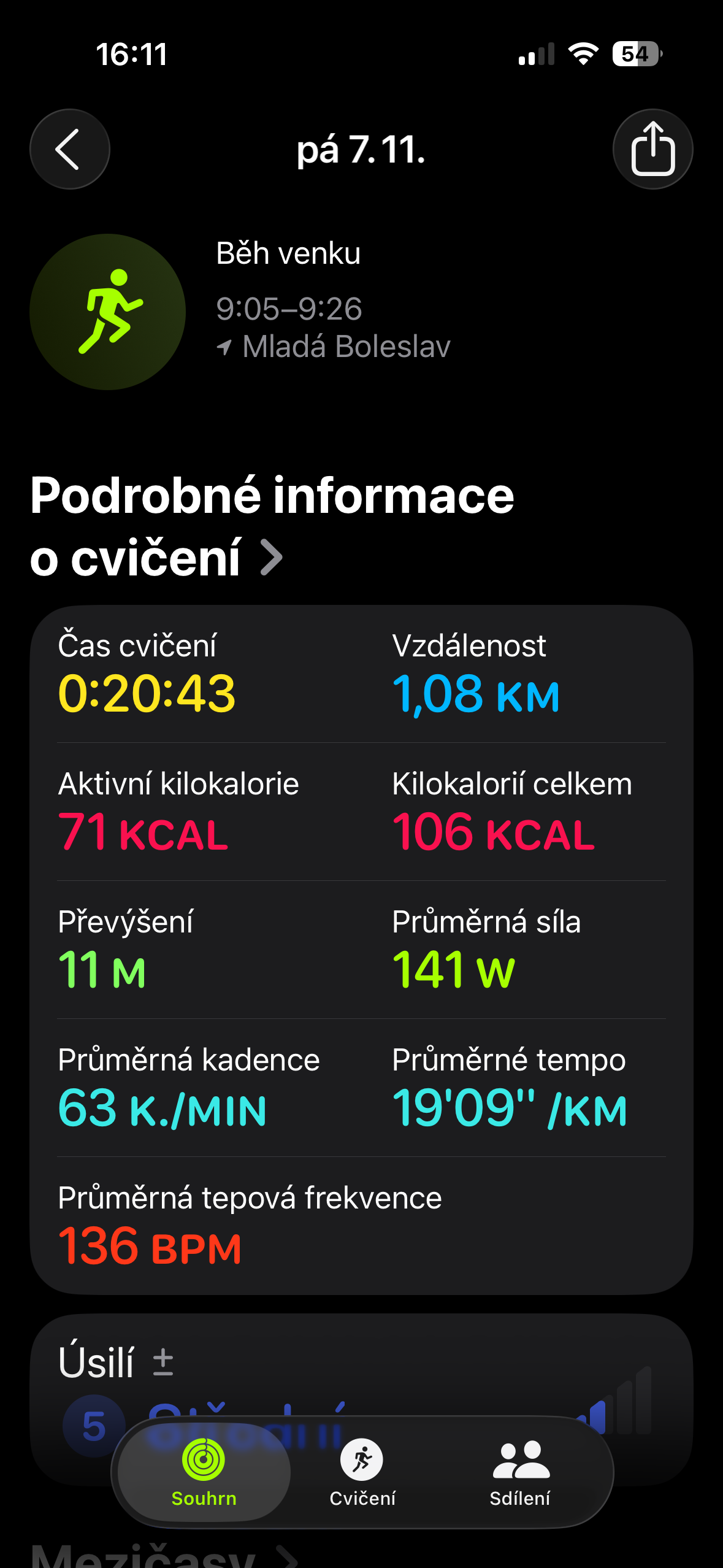The height and width of the screenshot is (1568, 723).
Task: Open the Sdílení tab
Action: pyautogui.click(x=520, y=1472)
